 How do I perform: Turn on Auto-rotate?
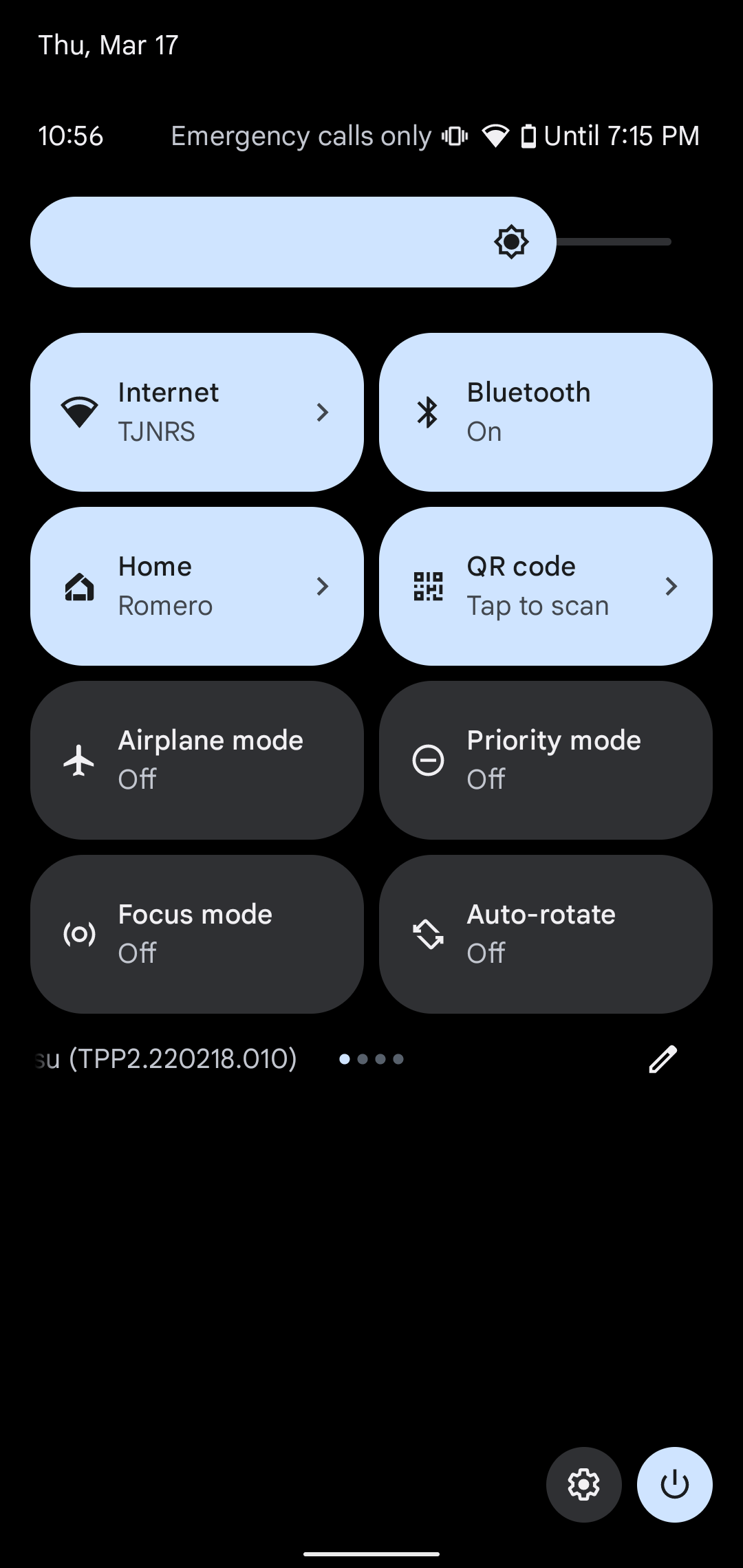(x=546, y=935)
